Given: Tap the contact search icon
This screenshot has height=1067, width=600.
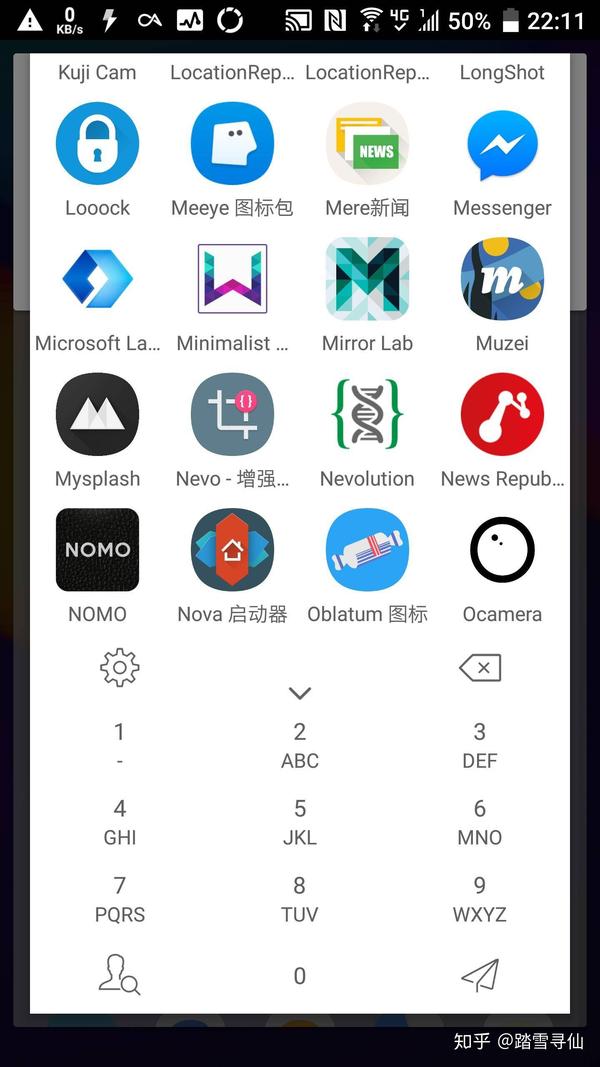Looking at the screenshot, I should point(120,975).
